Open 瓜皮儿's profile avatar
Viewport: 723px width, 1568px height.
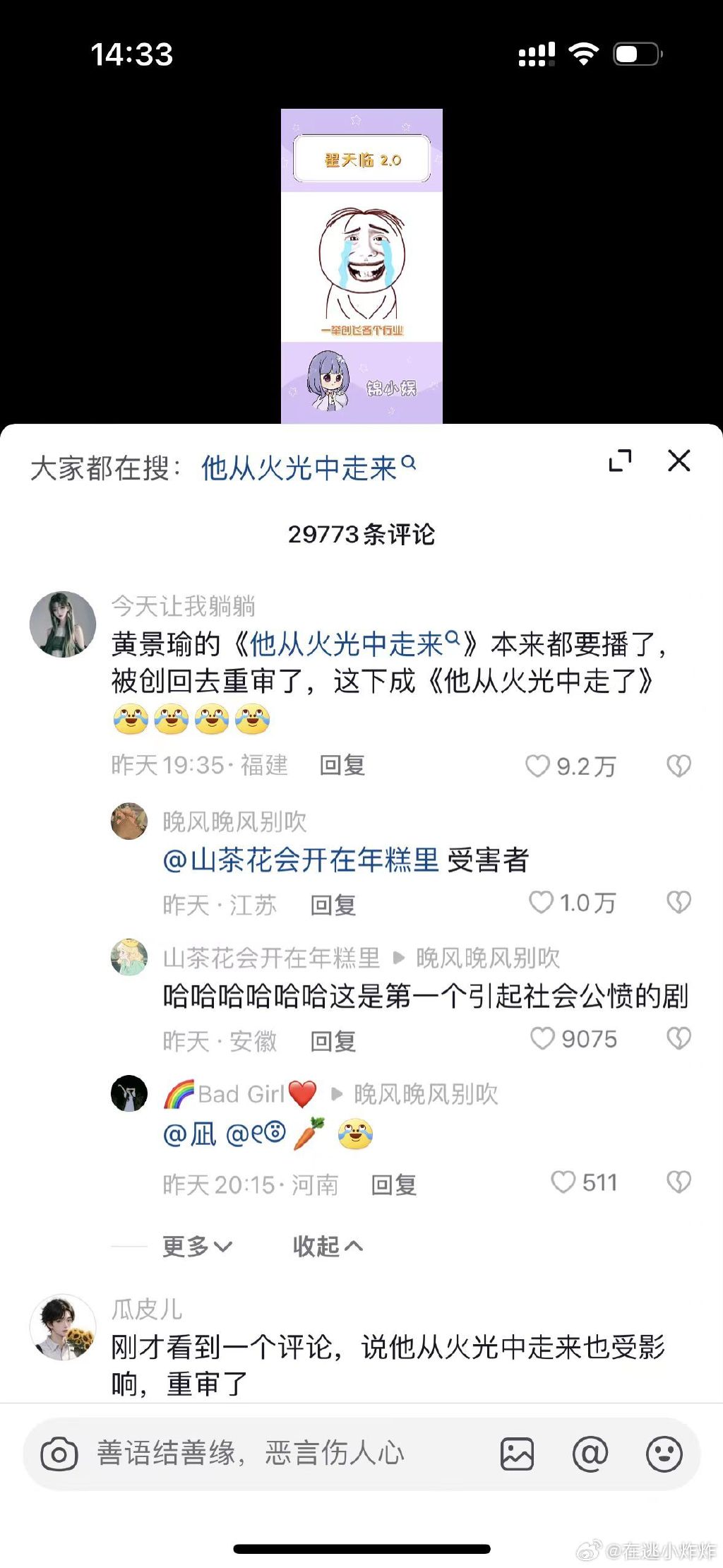pyautogui.click(x=63, y=1326)
